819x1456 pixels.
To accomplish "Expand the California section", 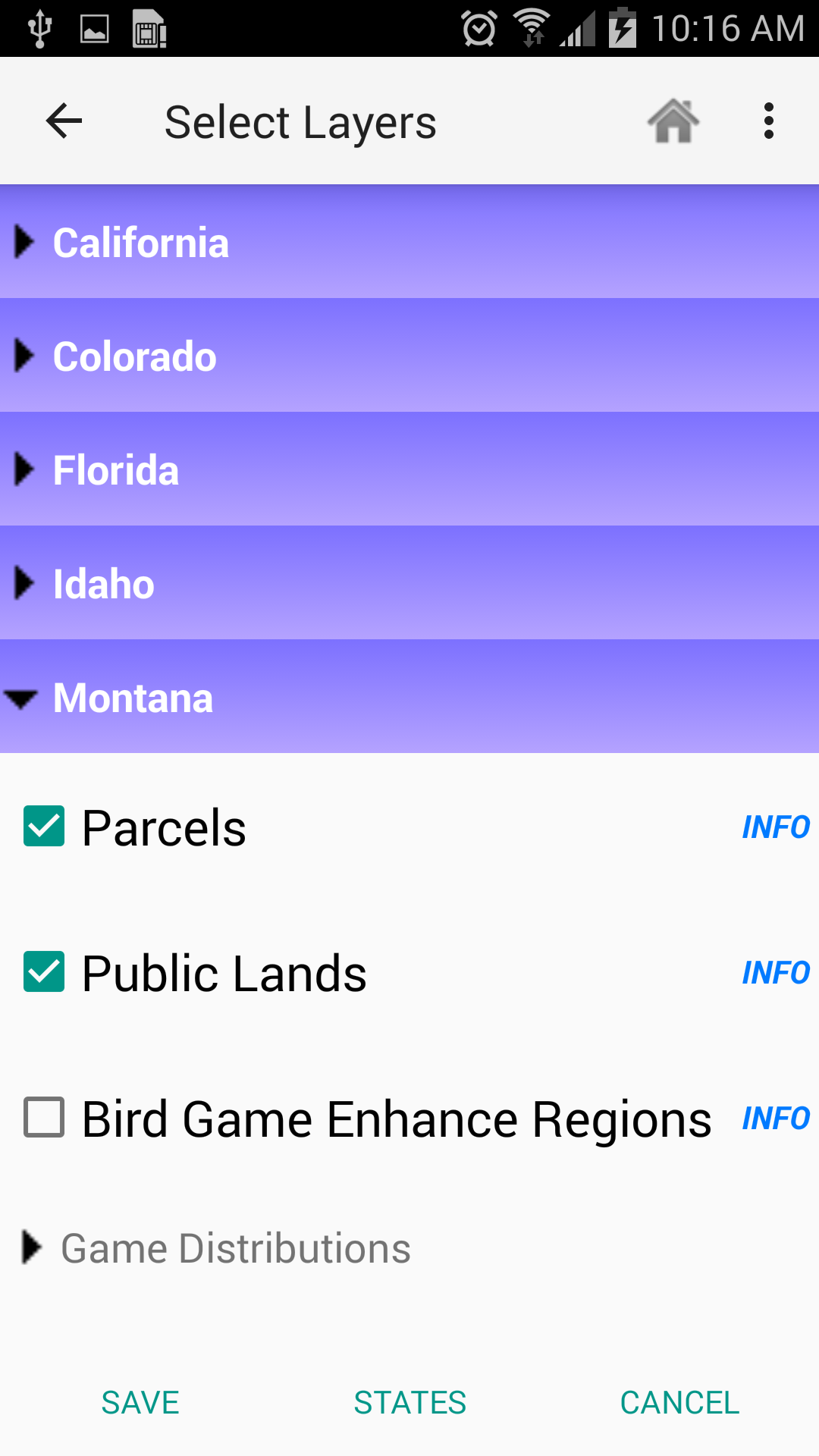I will pyautogui.click(x=141, y=242).
